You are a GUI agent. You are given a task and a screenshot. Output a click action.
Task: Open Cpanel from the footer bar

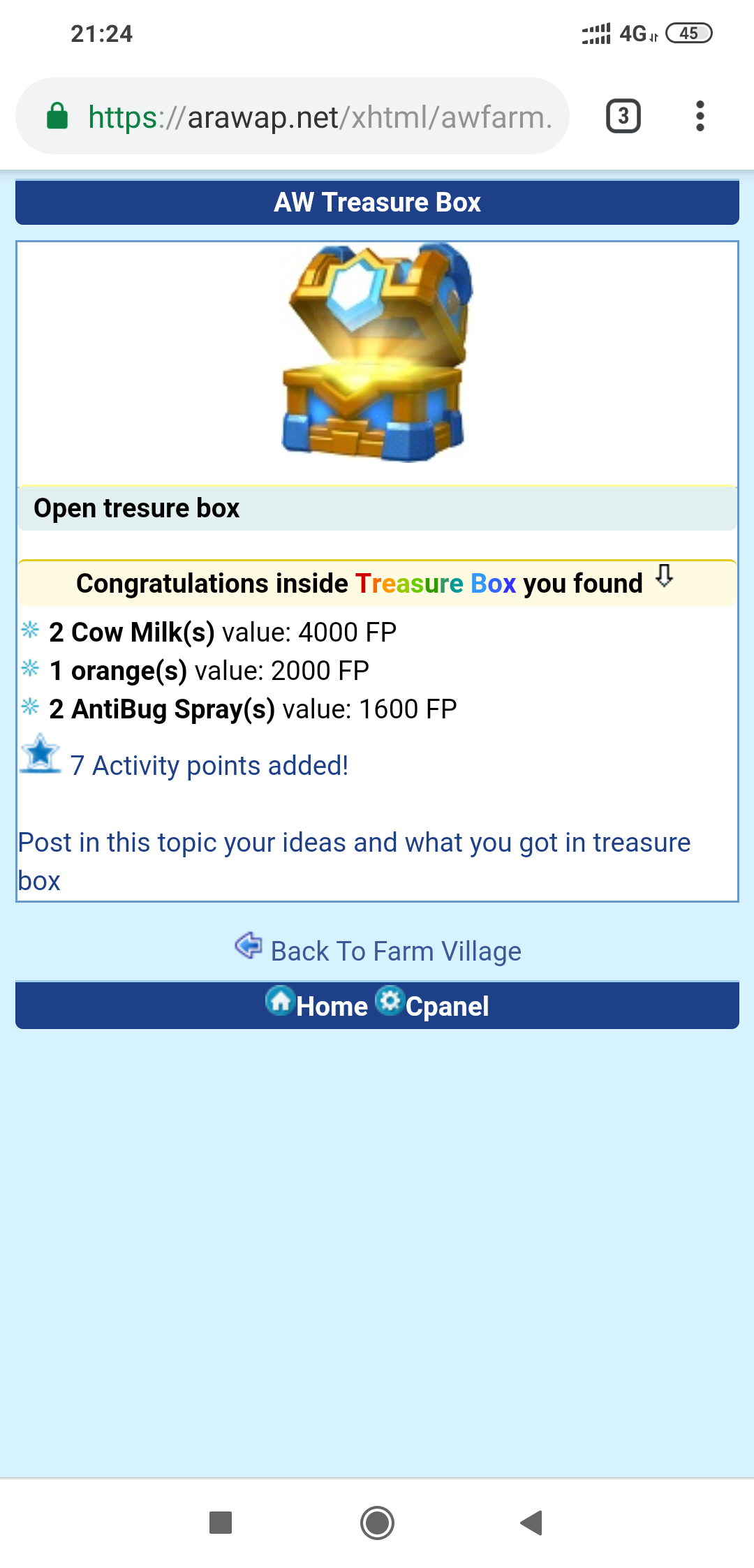446,1006
